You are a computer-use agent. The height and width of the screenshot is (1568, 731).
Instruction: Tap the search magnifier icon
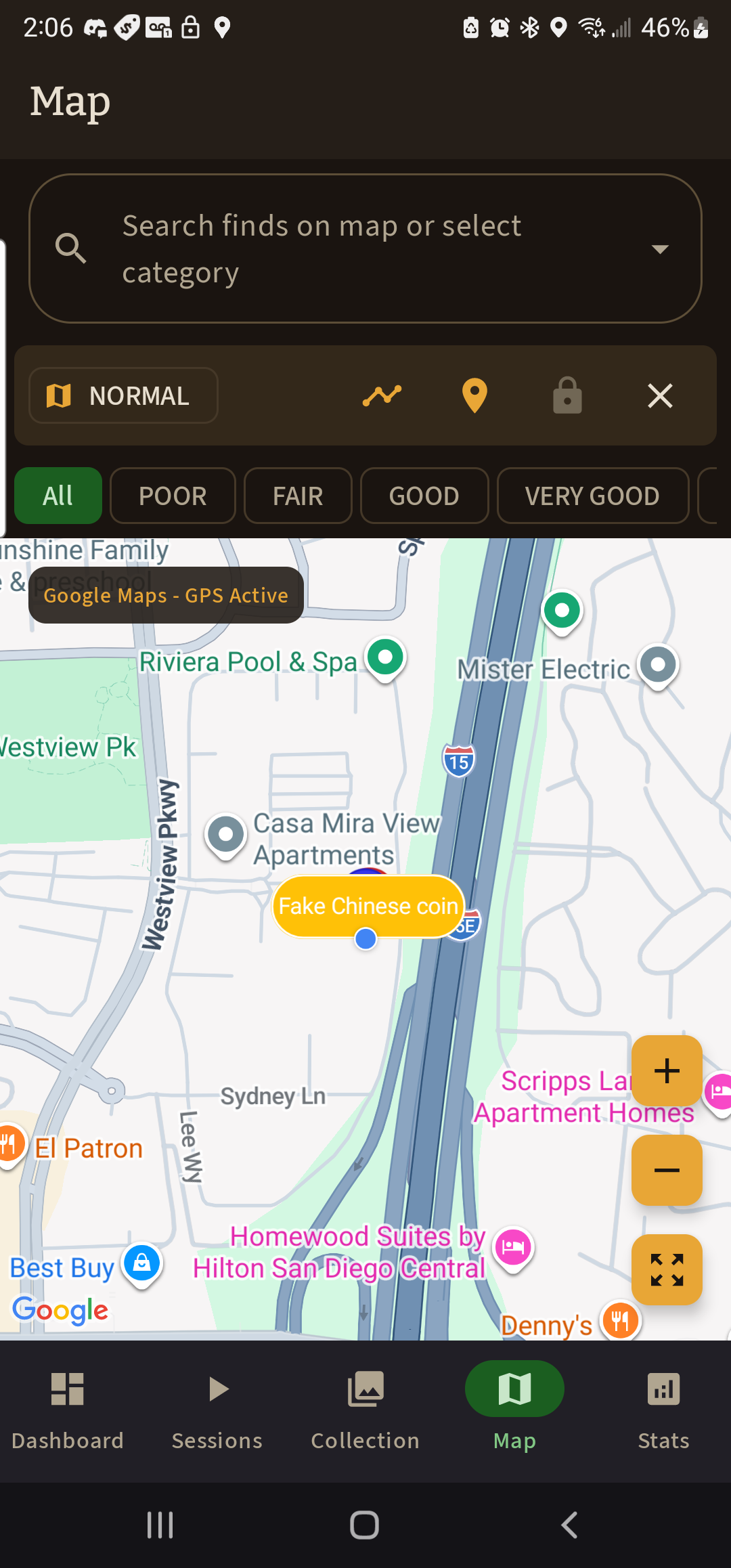coord(72,248)
